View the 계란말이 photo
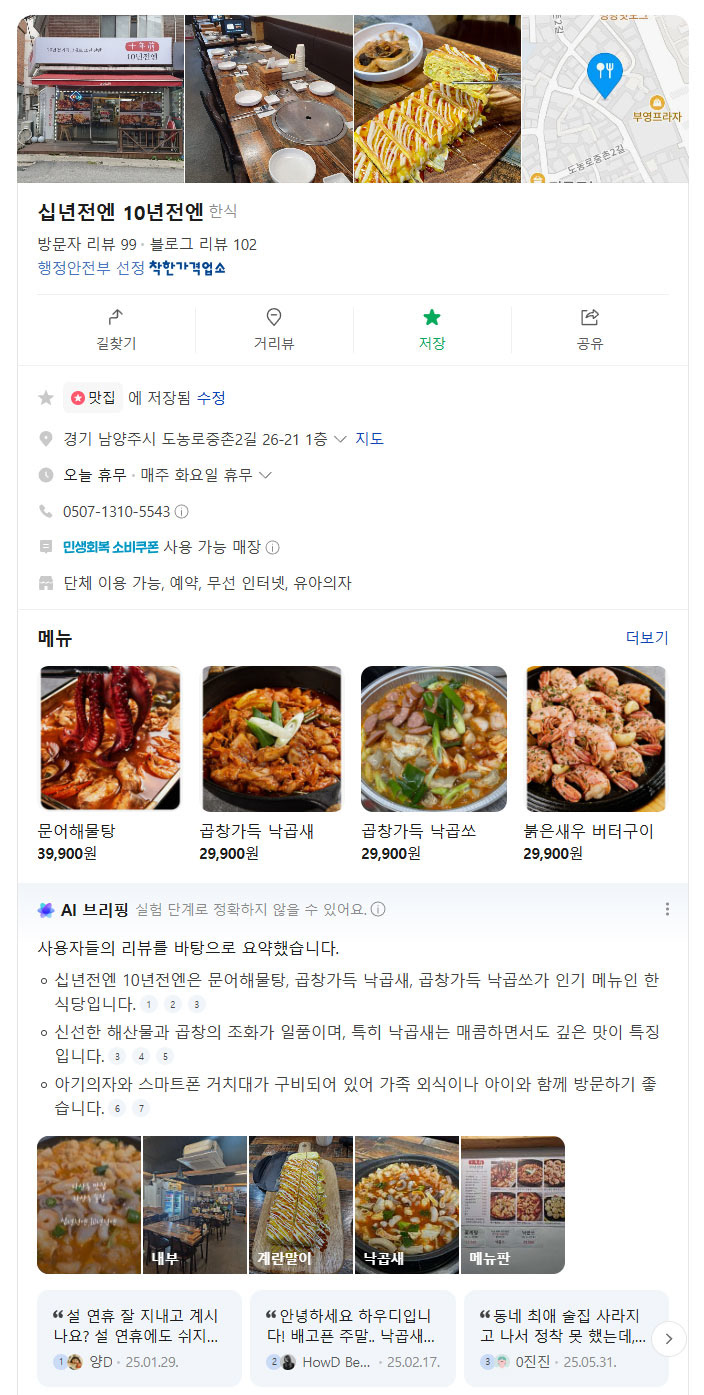This screenshot has width=704, height=1395. [x=300, y=1204]
